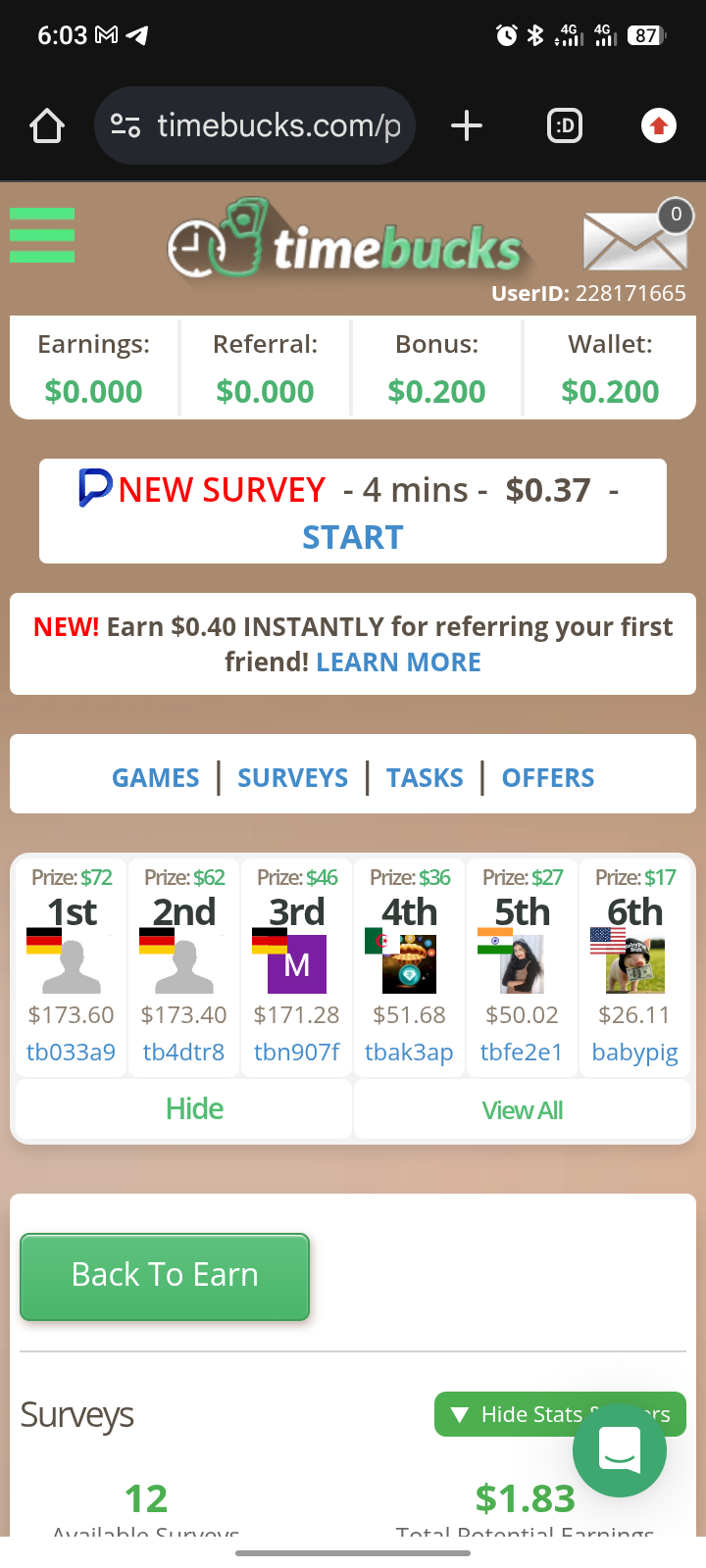Tap the Back To Earn button
The width and height of the screenshot is (706, 1568).
tap(165, 1276)
